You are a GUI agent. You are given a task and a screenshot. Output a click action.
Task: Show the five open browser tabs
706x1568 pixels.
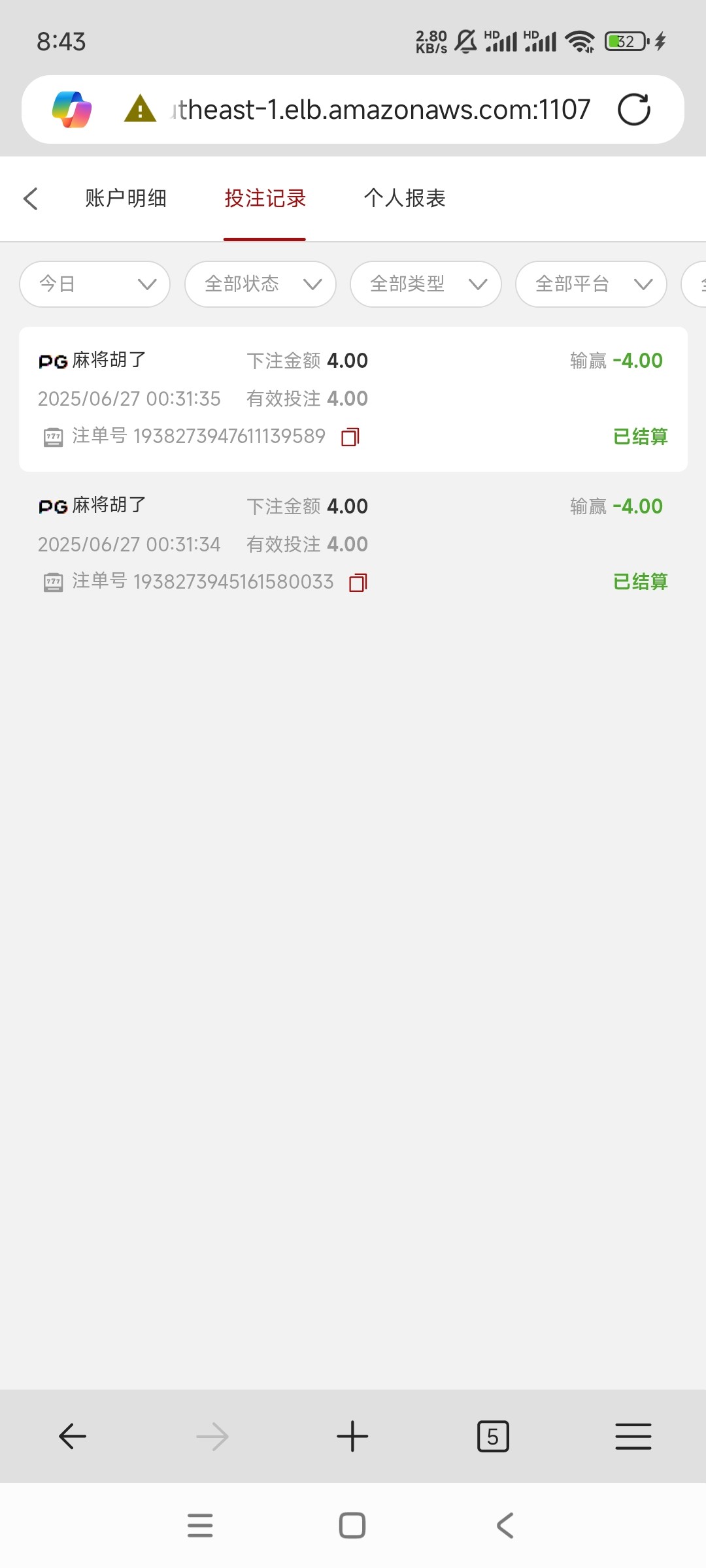click(493, 1436)
